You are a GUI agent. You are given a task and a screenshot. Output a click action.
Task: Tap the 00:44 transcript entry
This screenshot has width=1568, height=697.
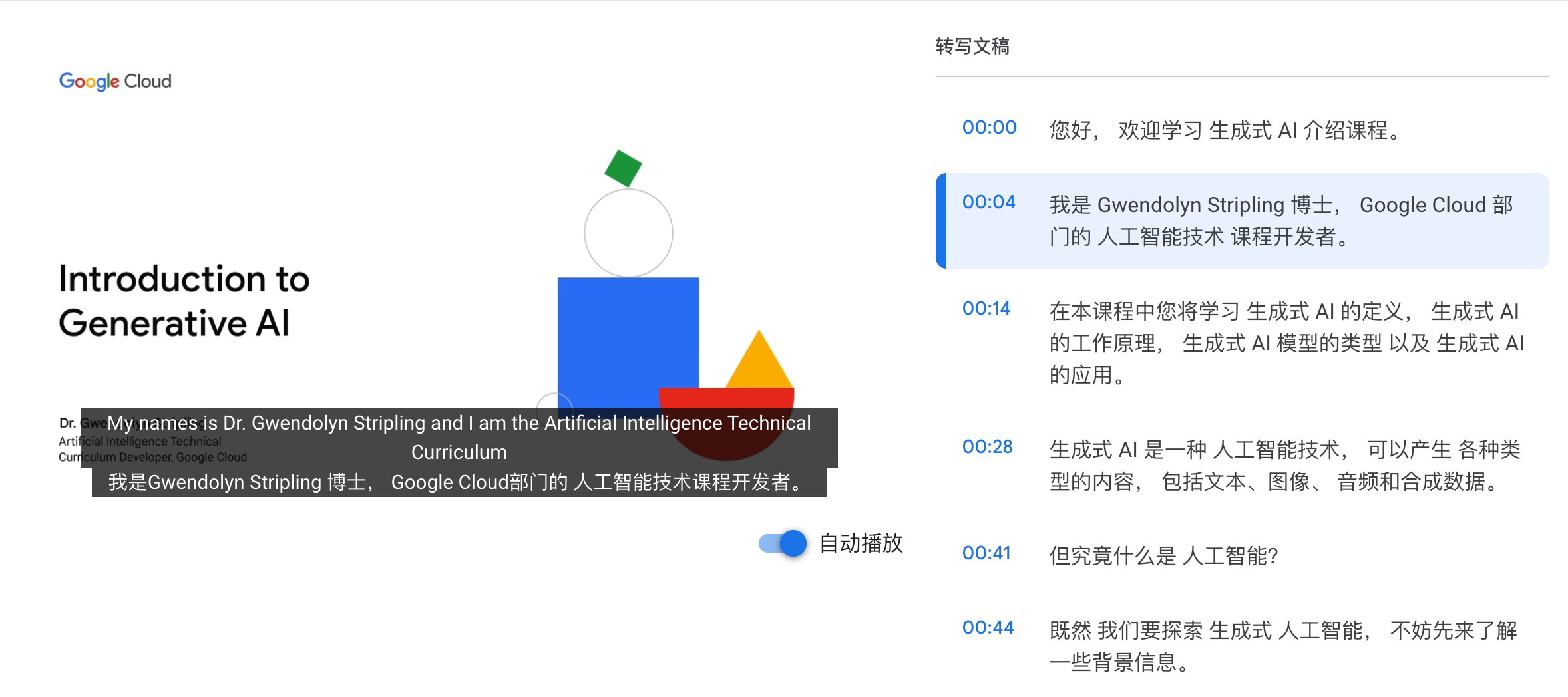coord(988,628)
